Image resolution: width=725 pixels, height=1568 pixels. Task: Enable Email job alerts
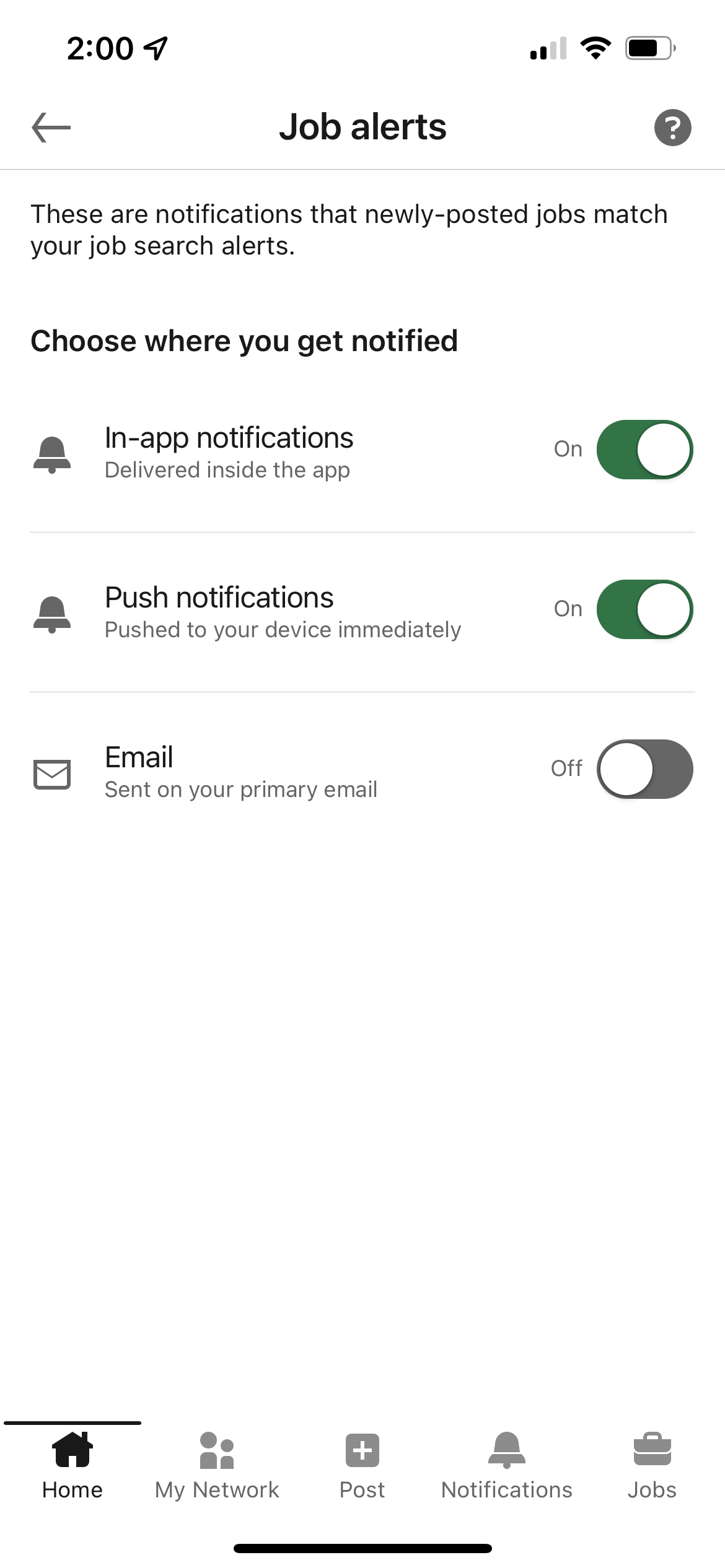tap(644, 769)
